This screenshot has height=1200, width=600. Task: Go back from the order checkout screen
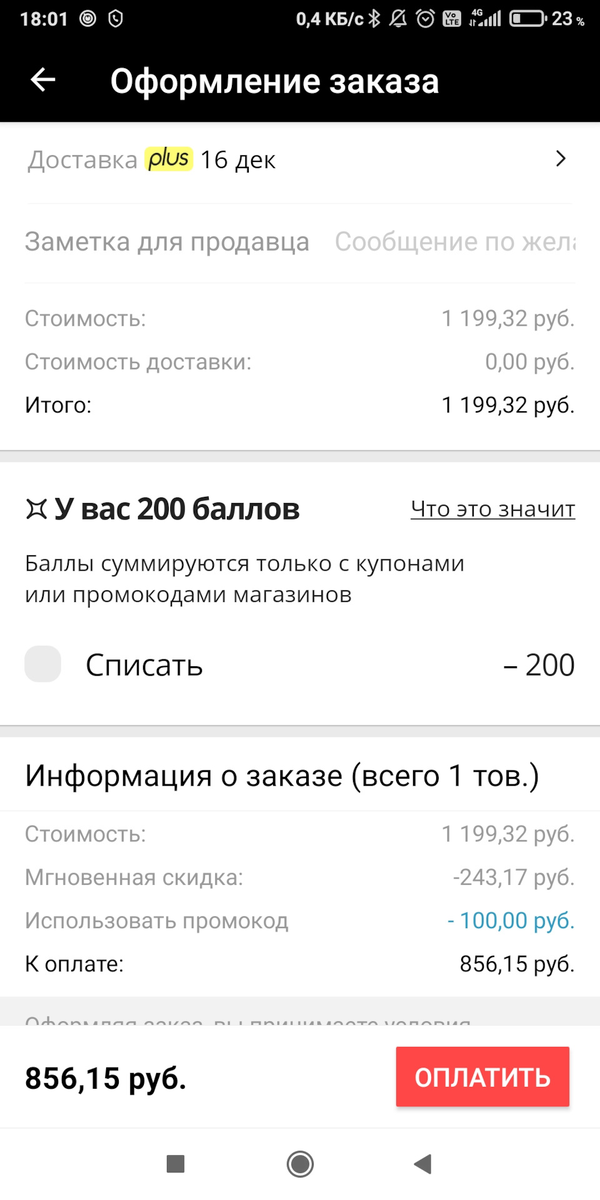pyautogui.click(x=42, y=80)
